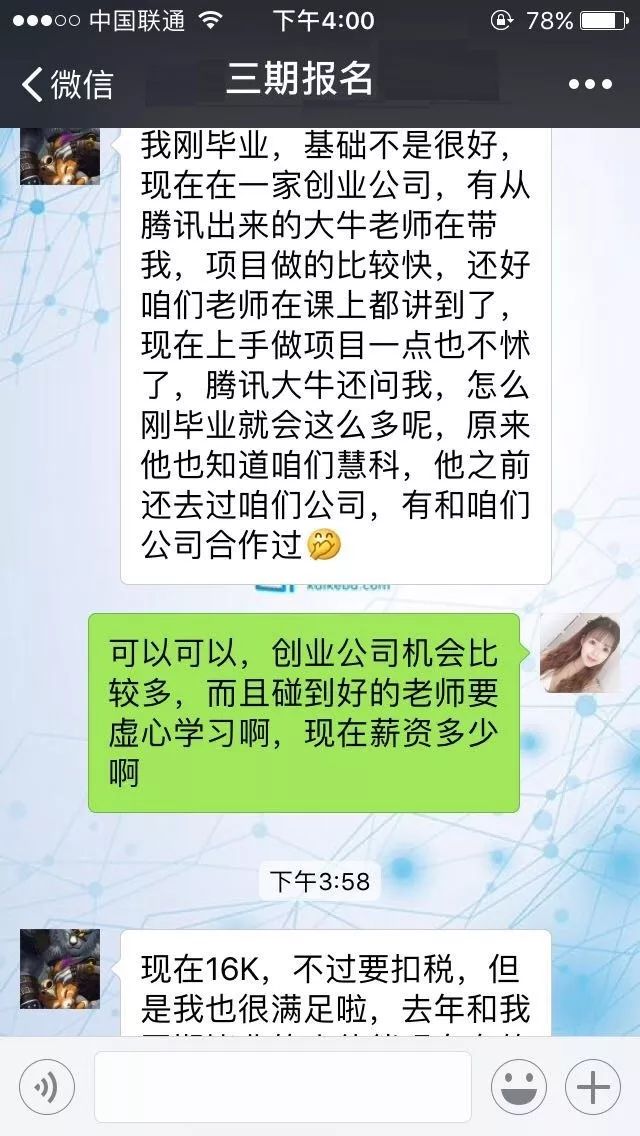Switch to voice message input
The height and width of the screenshot is (1136, 640).
(x=47, y=1087)
